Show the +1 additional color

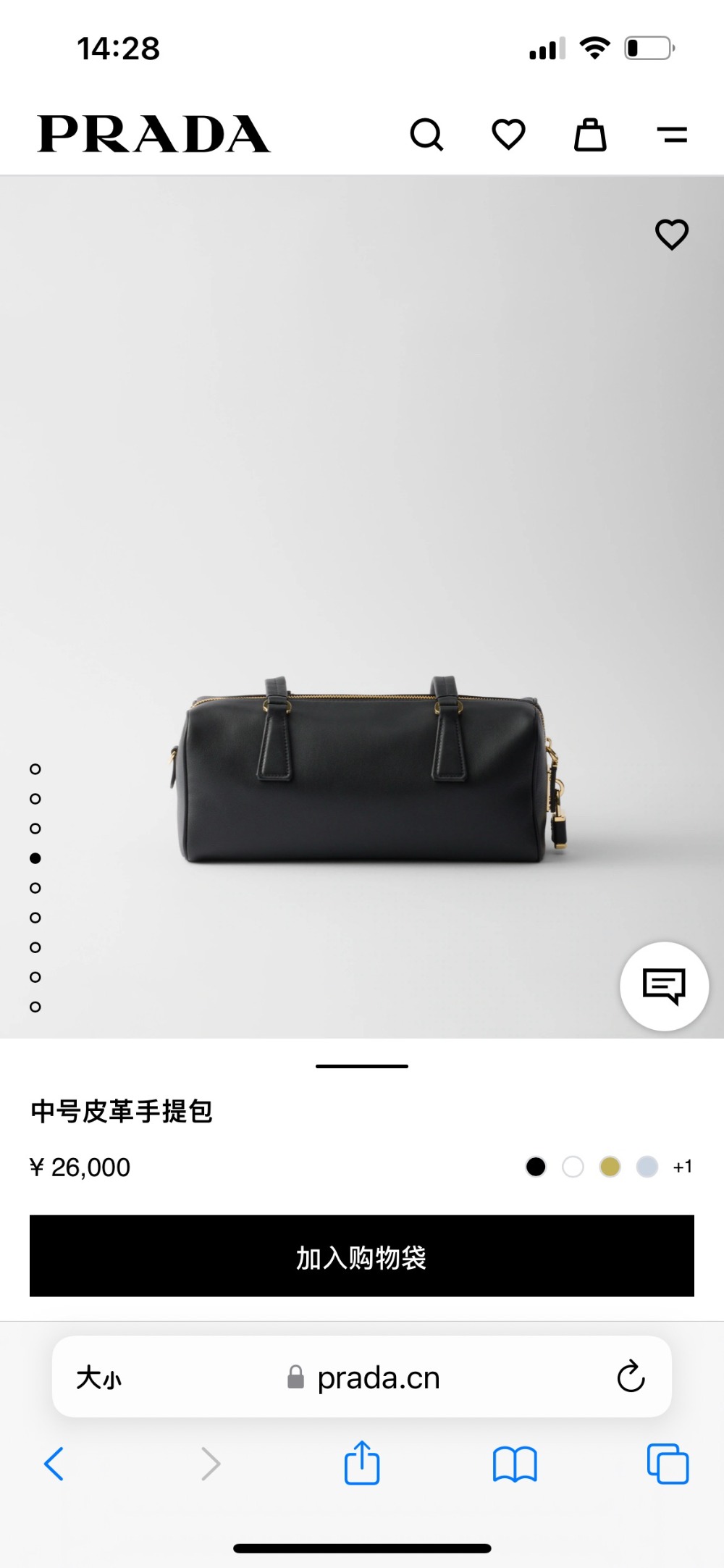pyautogui.click(x=682, y=1167)
